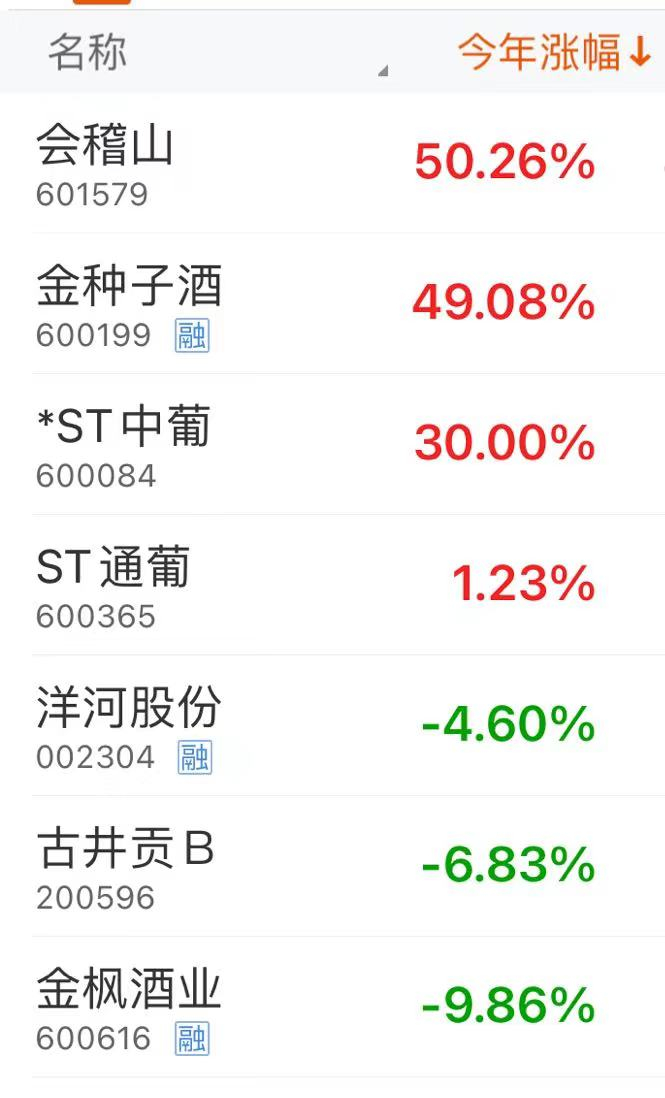This screenshot has width=665, height=1098.
Task: Tap the 名称 column header
Action: pyautogui.click(x=88, y=53)
